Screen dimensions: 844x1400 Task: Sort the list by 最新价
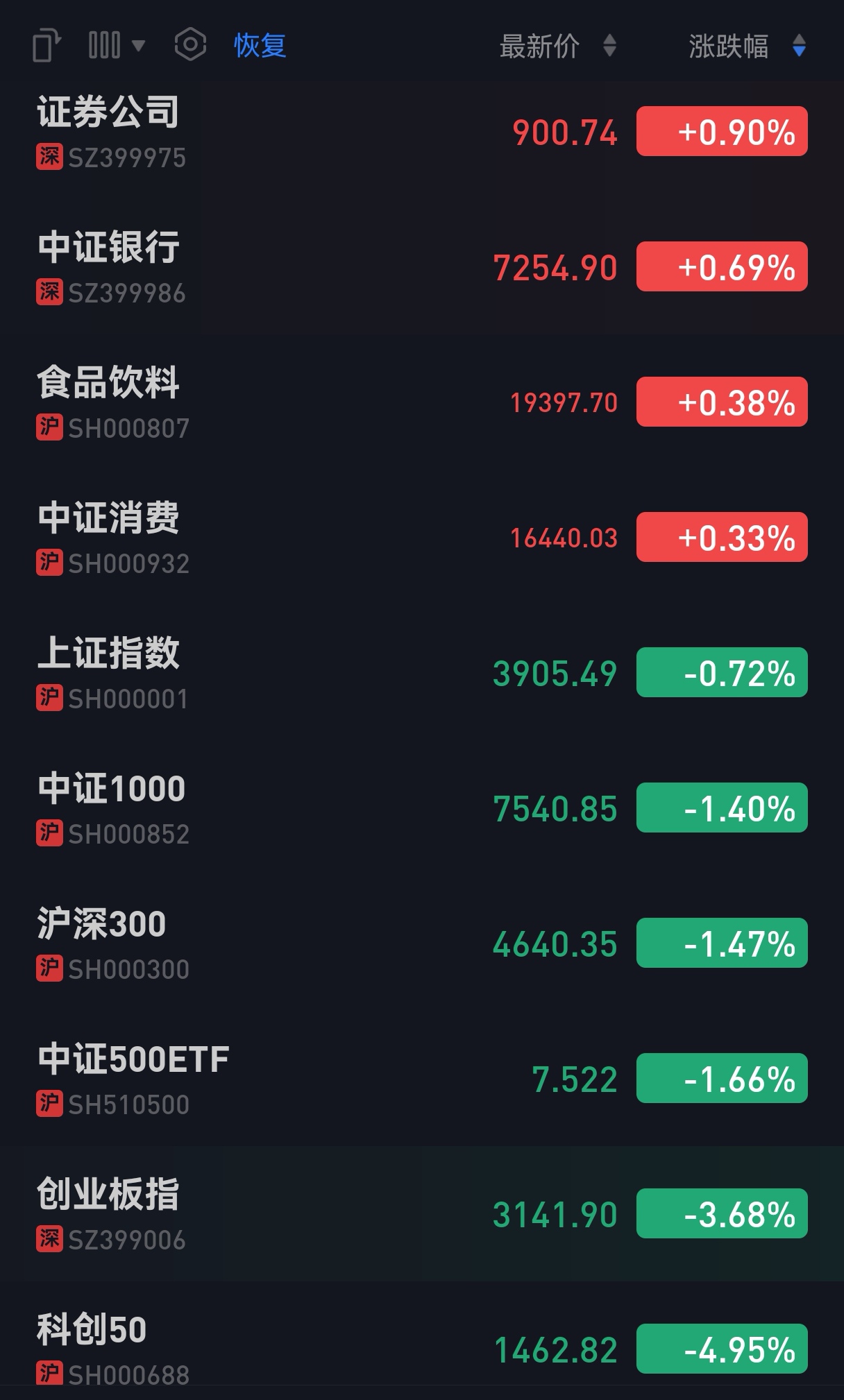point(557,46)
